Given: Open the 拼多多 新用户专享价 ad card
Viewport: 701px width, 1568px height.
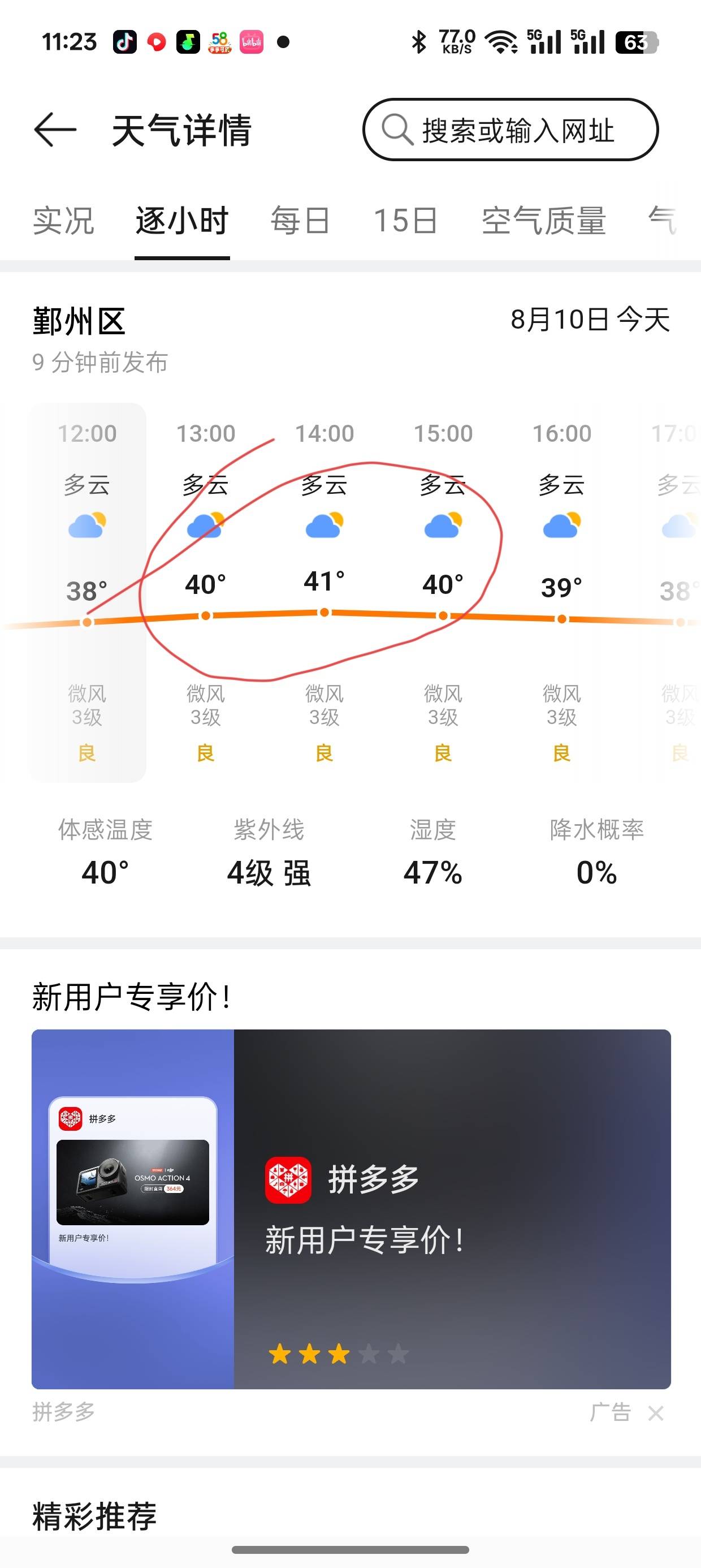Looking at the screenshot, I should click(x=351, y=1209).
